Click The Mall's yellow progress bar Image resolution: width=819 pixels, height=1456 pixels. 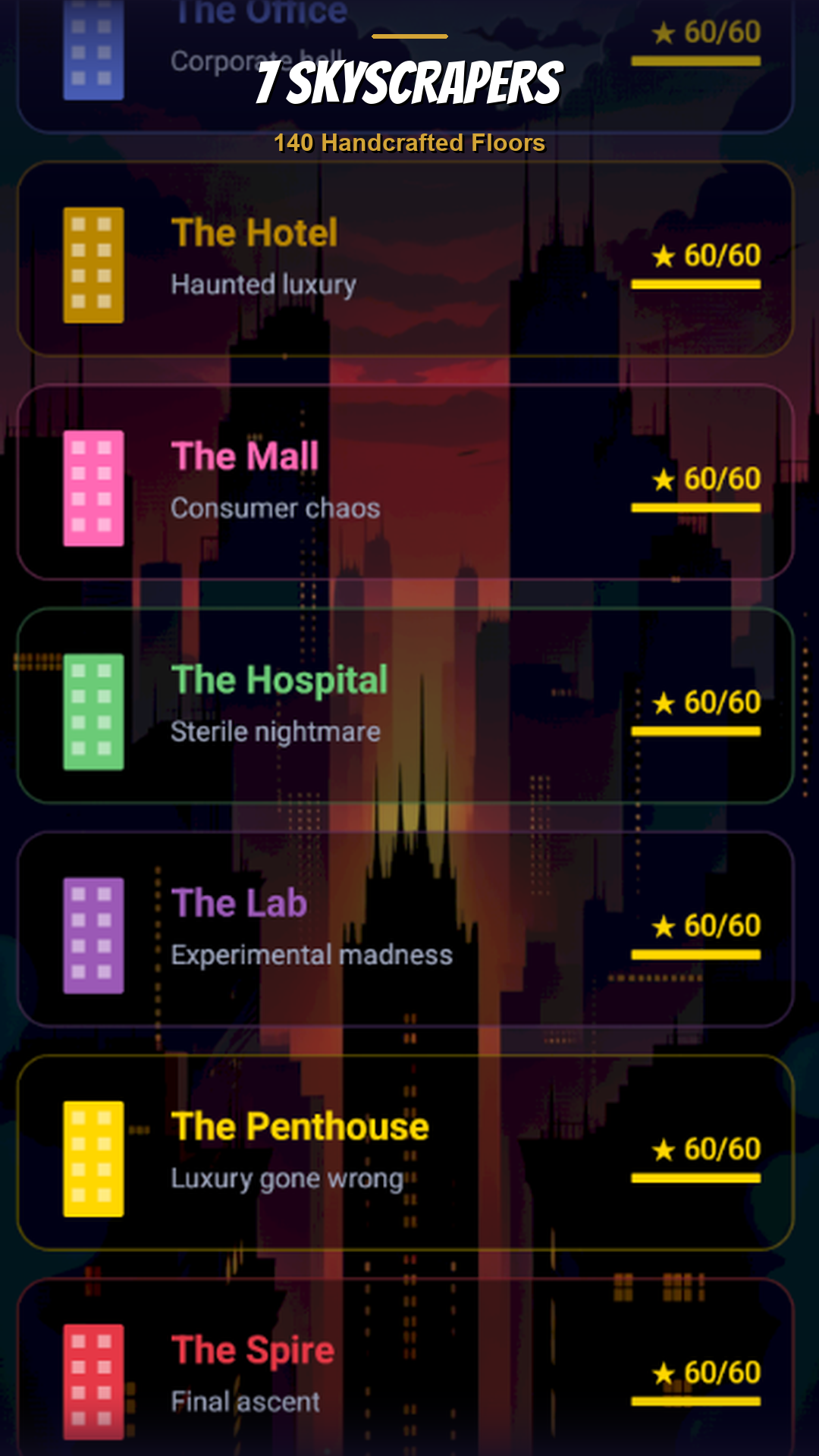tap(696, 507)
